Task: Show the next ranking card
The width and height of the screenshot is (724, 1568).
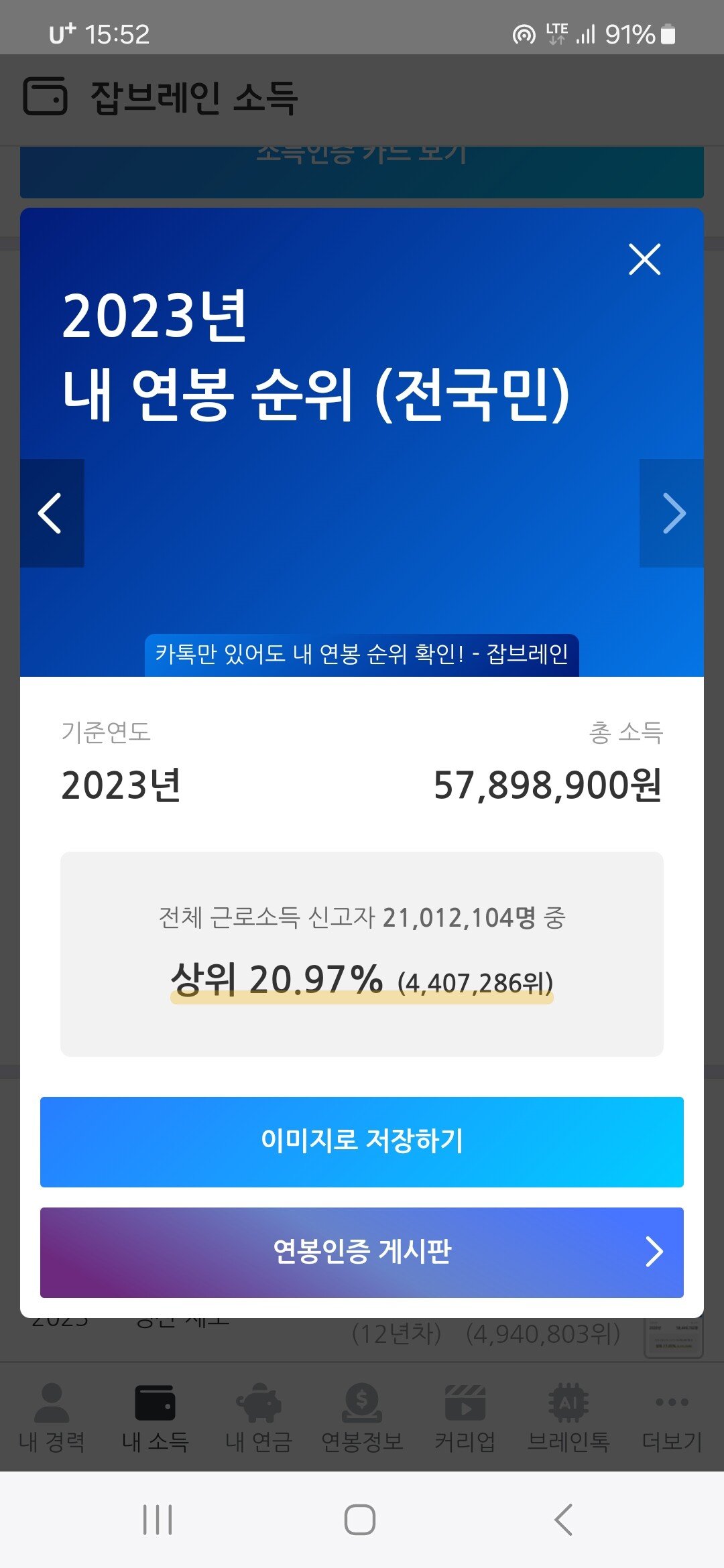Action: (x=672, y=513)
